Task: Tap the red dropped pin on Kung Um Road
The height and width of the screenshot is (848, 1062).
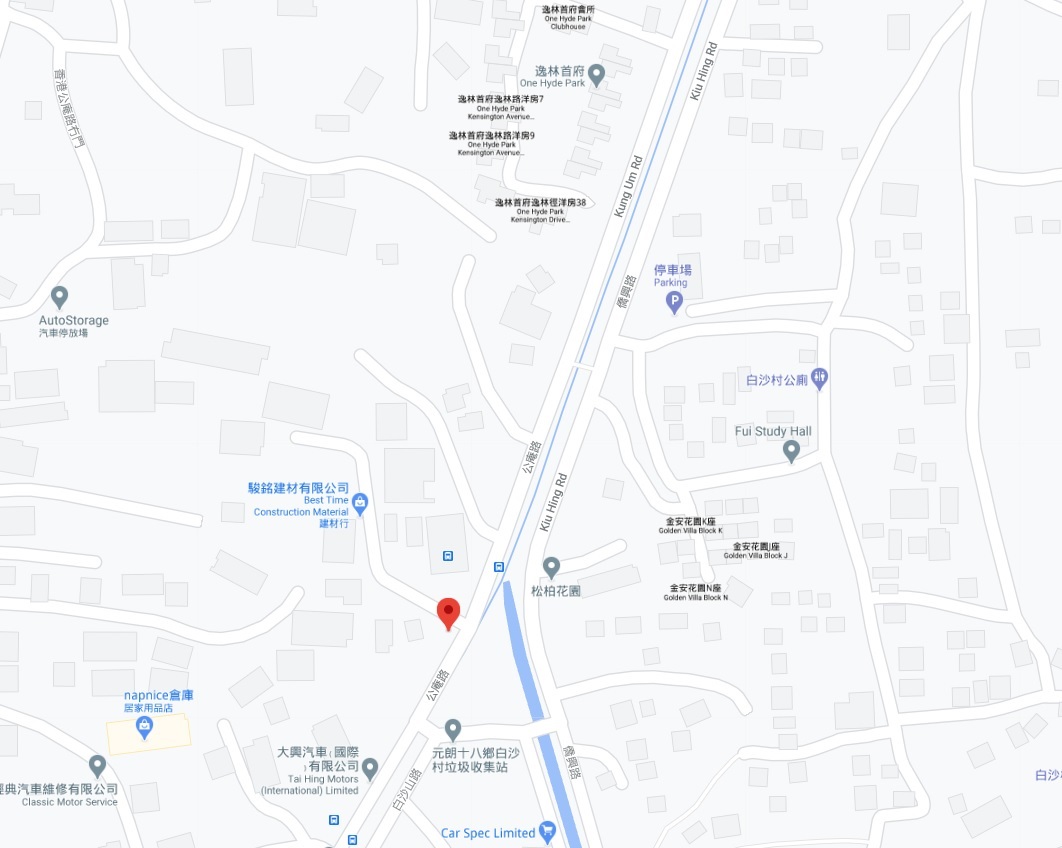Action: [449, 612]
